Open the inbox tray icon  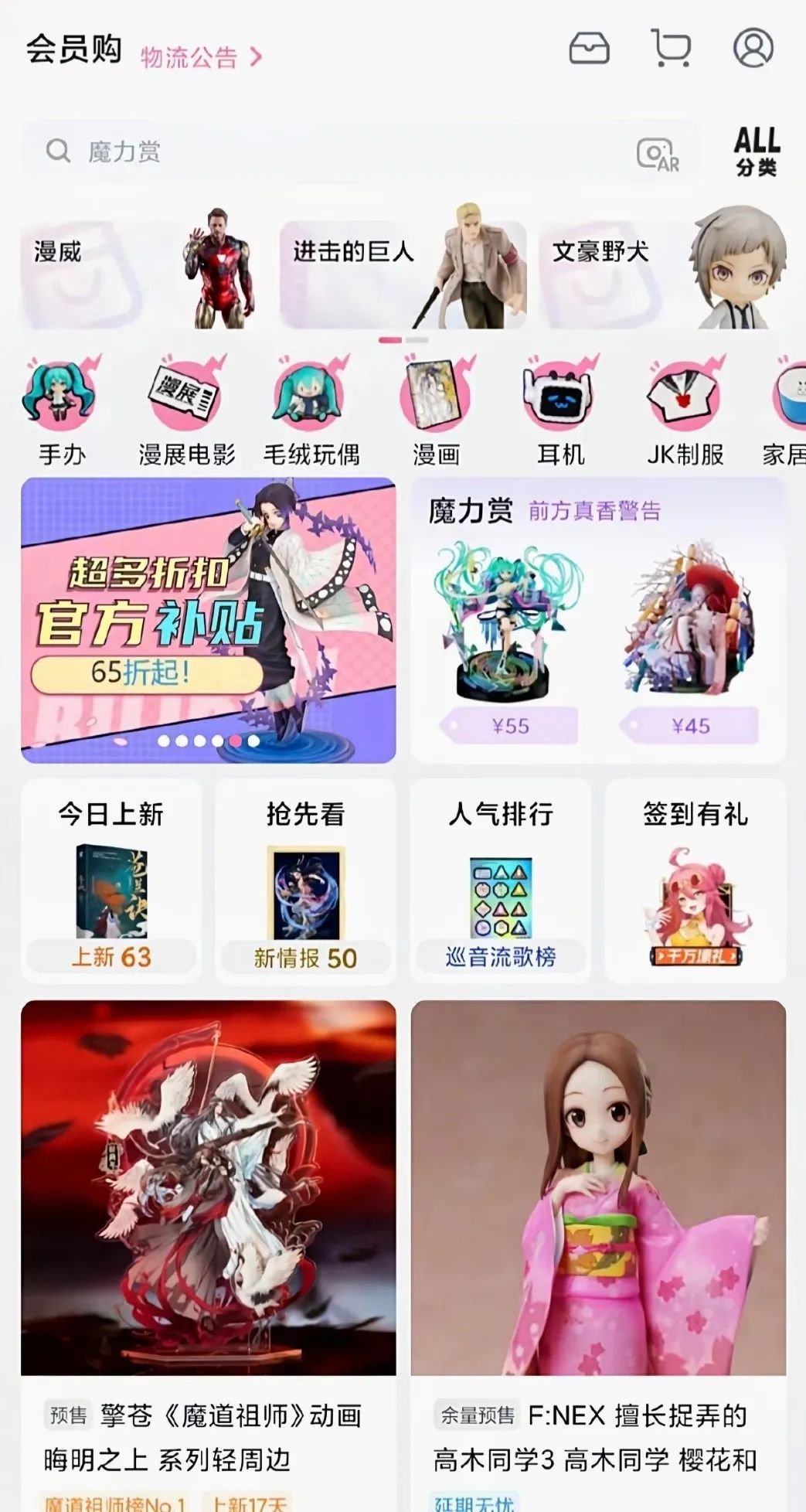click(589, 48)
